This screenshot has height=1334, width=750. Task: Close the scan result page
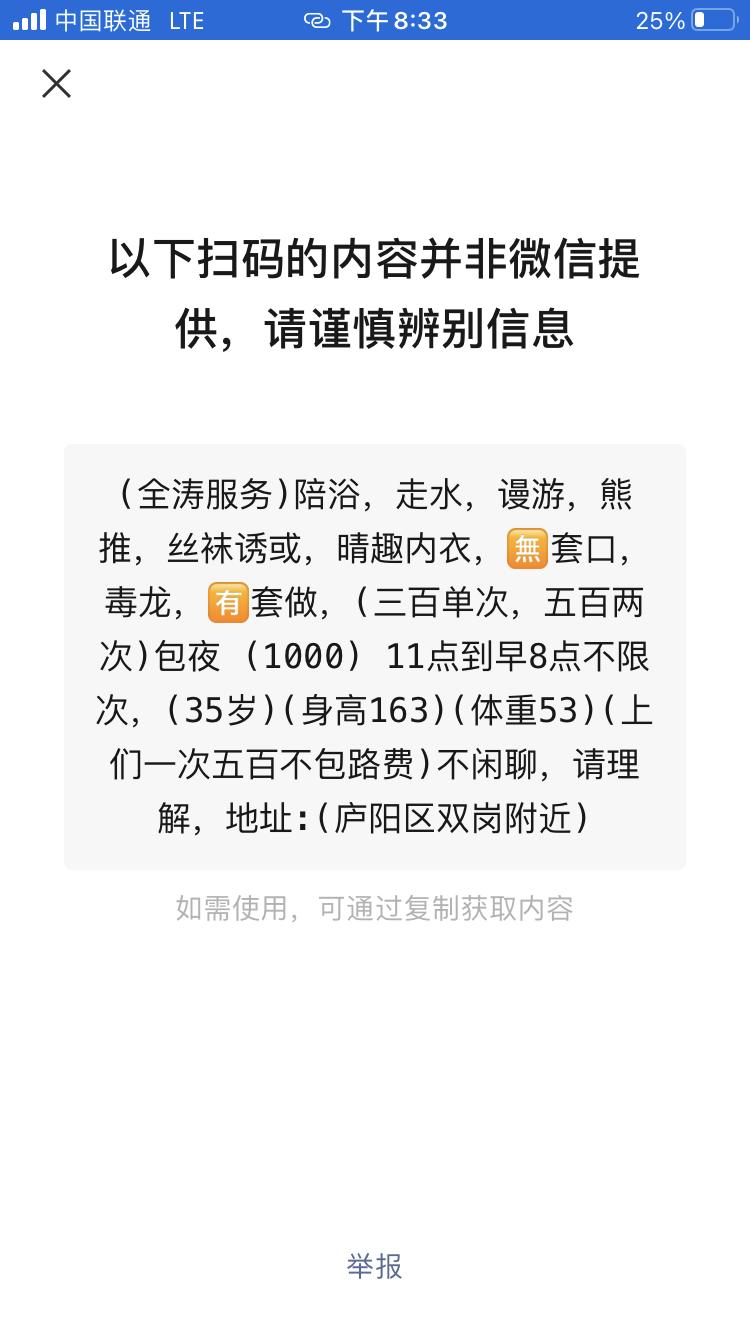tap(57, 84)
